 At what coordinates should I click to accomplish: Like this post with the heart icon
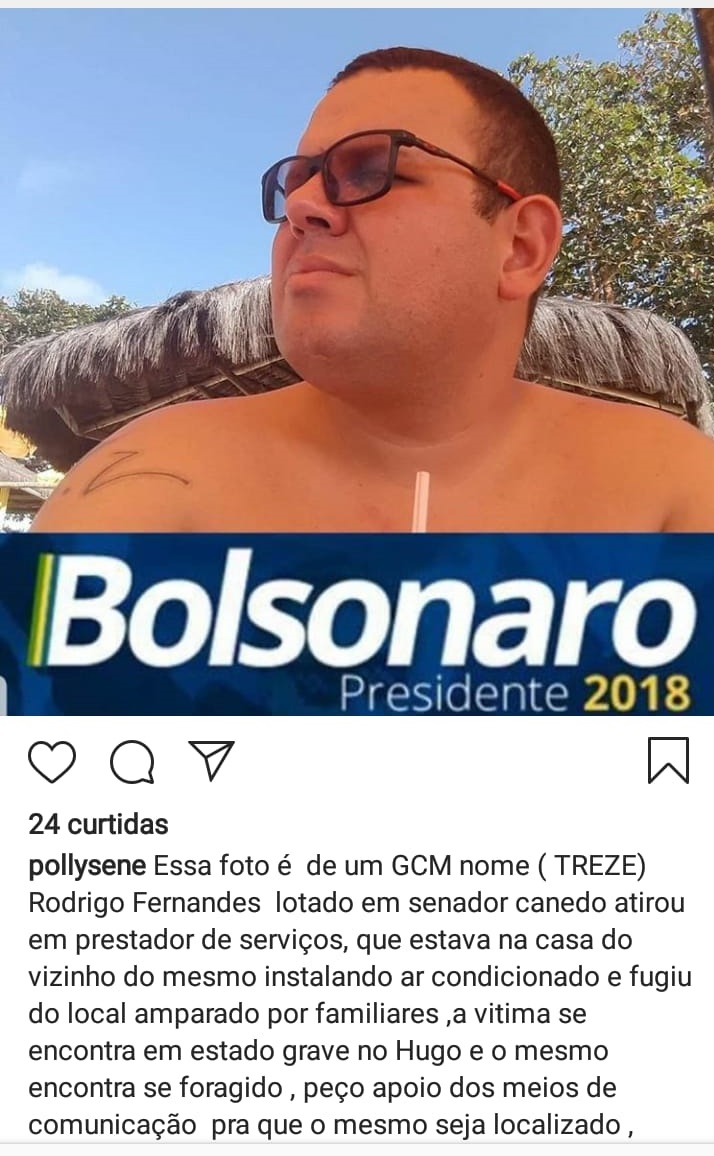point(52,762)
